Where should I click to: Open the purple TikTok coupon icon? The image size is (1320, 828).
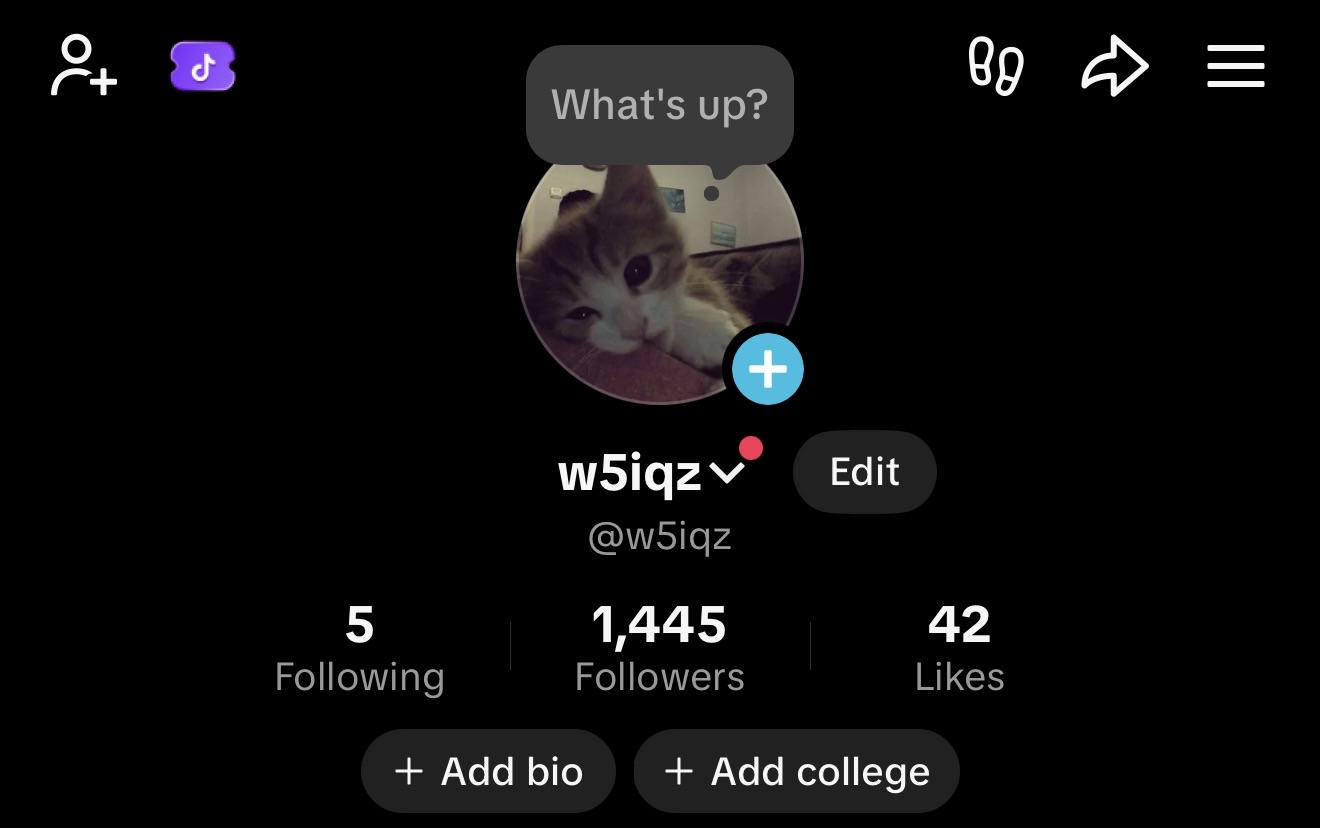(x=203, y=67)
